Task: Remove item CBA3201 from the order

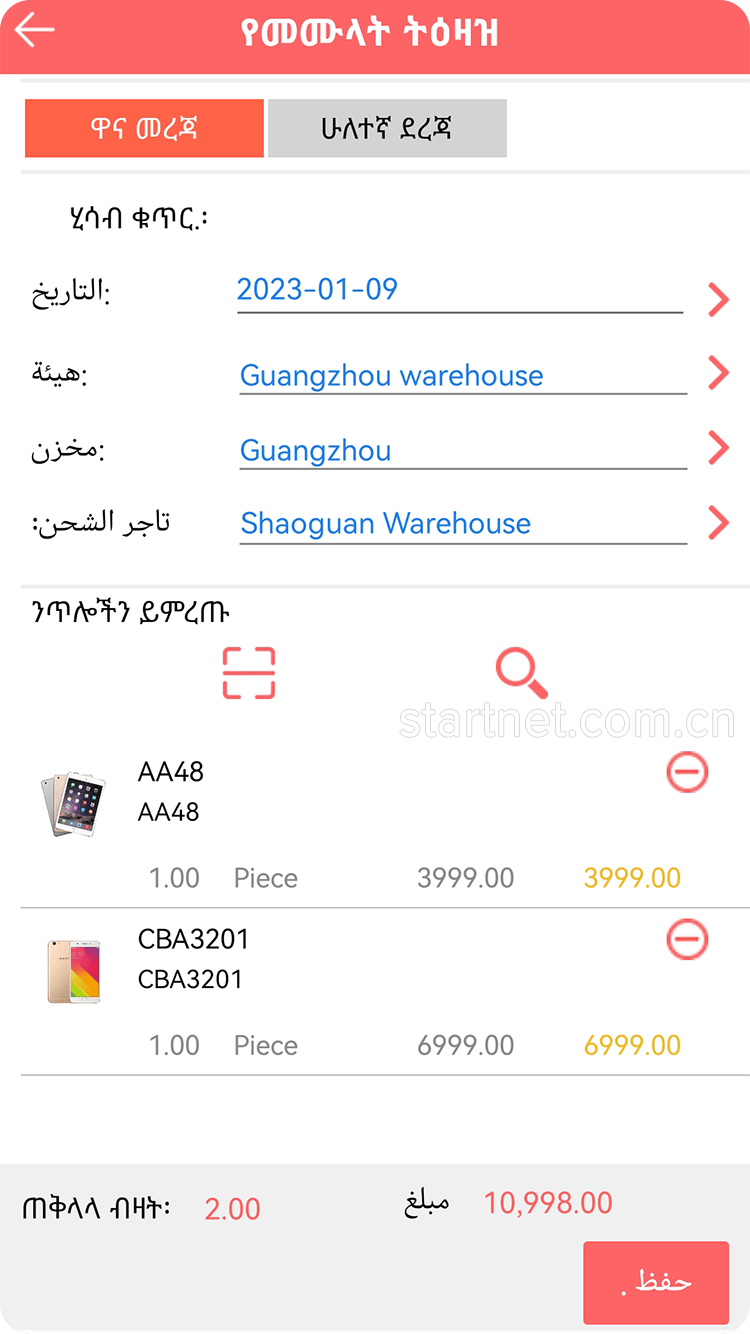Action: pos(687,939)
